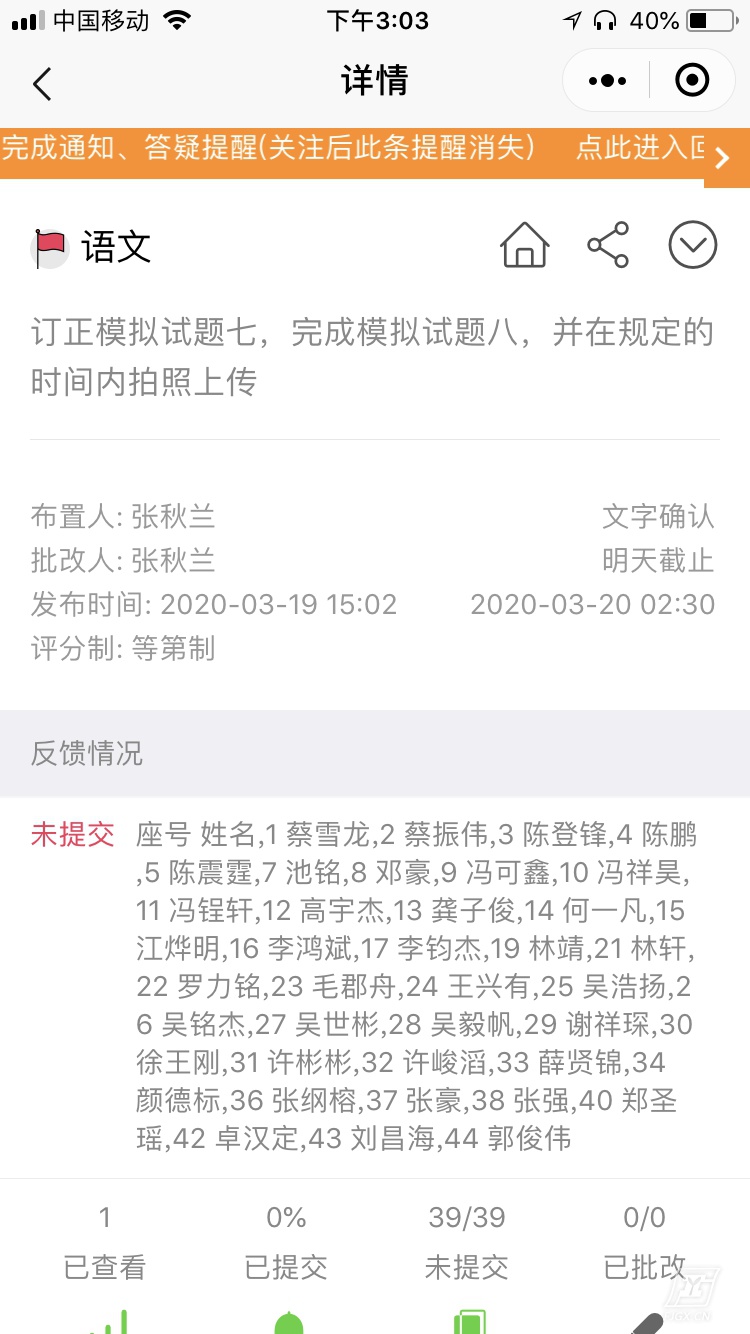The image size is (750, 1334).
Task: Select the 未提交 tab
Action: coord(466,1243)
